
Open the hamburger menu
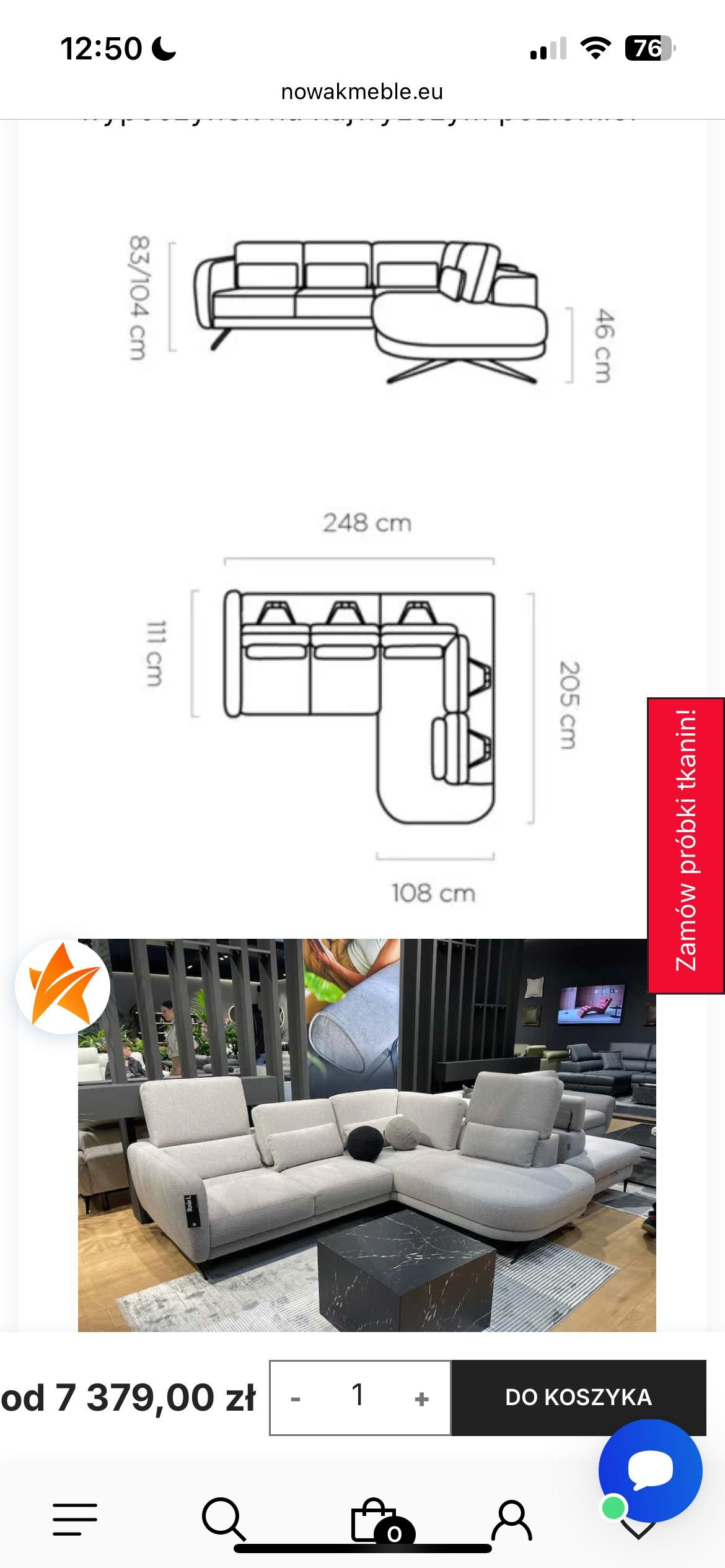click(x=75, y=1519)
